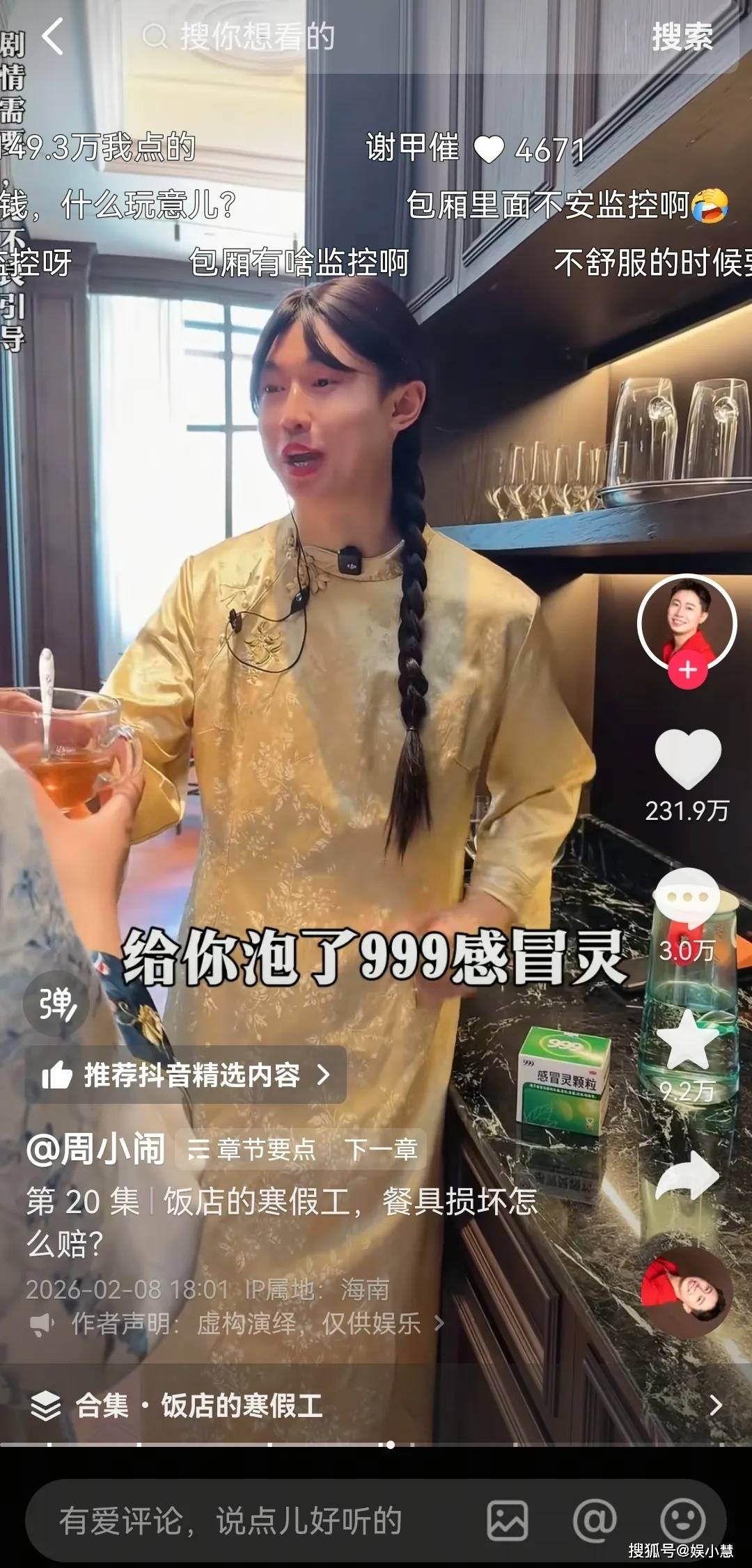The image size is (752, 1568).
Task: Go back with the top-left arrow
Action: click(53, 37)
